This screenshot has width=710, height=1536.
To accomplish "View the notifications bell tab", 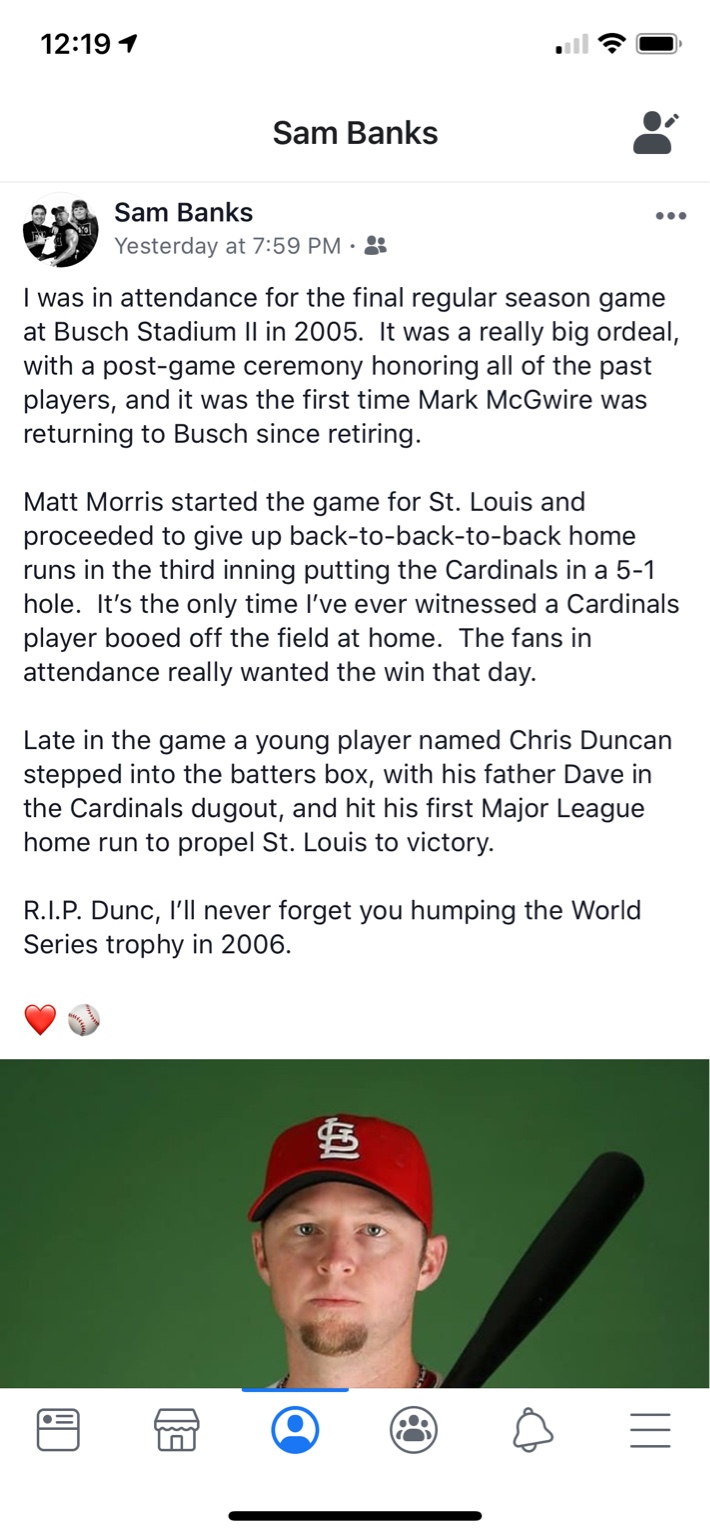I will (x=532, y=1430).
